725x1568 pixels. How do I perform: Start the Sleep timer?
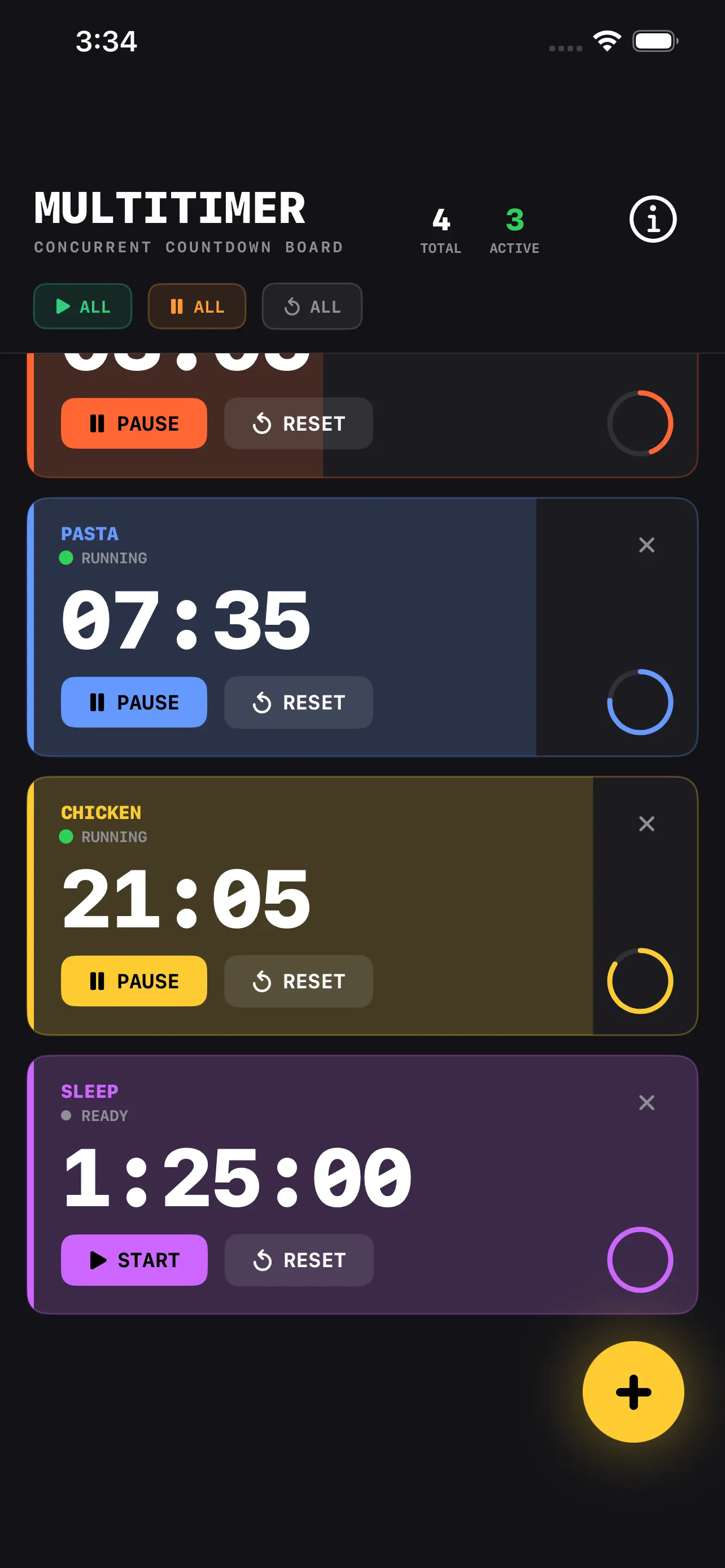coord(134,1260)
